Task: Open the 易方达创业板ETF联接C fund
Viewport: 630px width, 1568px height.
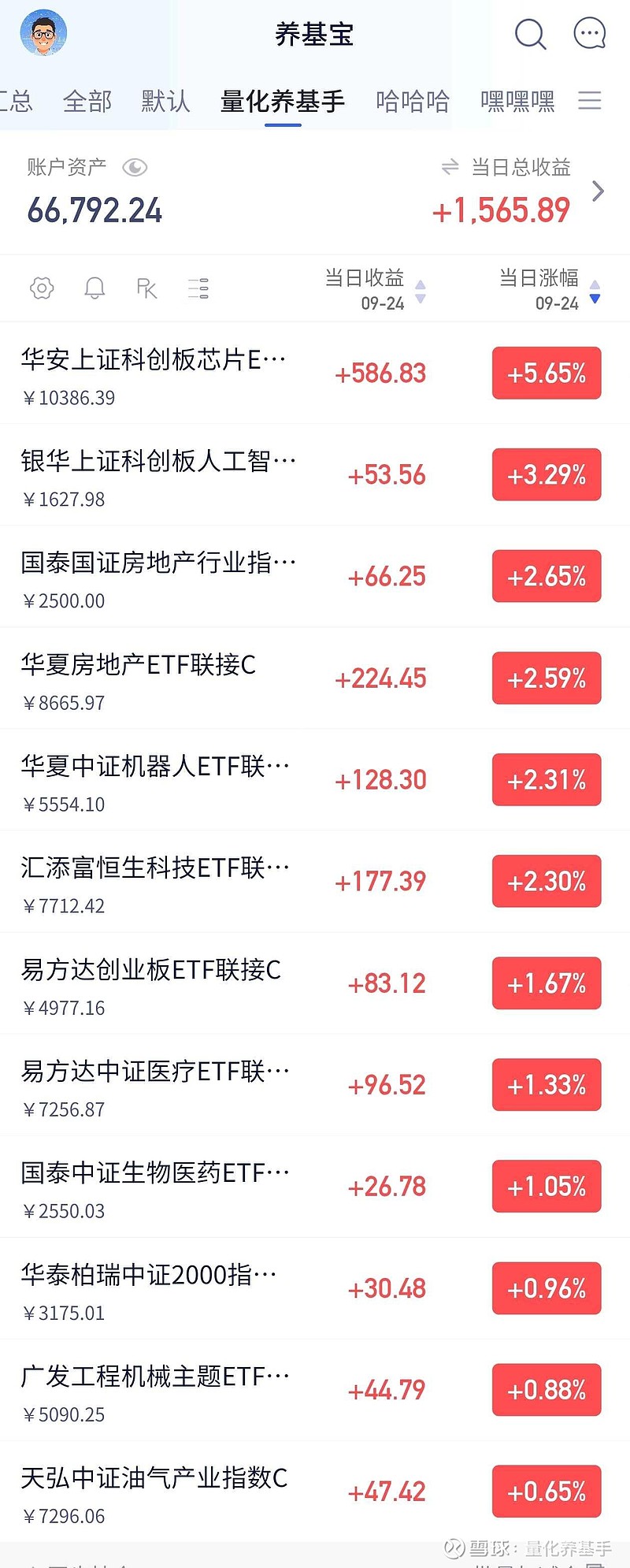Action: pyautogui.click(x=157, y=983)
